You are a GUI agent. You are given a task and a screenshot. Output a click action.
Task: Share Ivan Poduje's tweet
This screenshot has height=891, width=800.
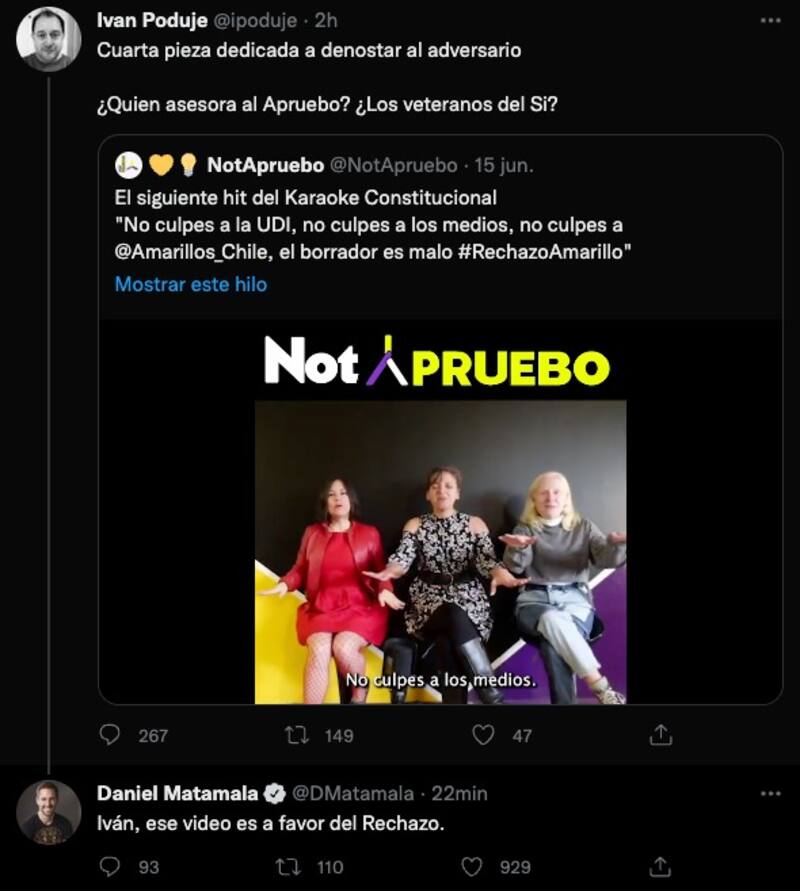click(660, 735)
